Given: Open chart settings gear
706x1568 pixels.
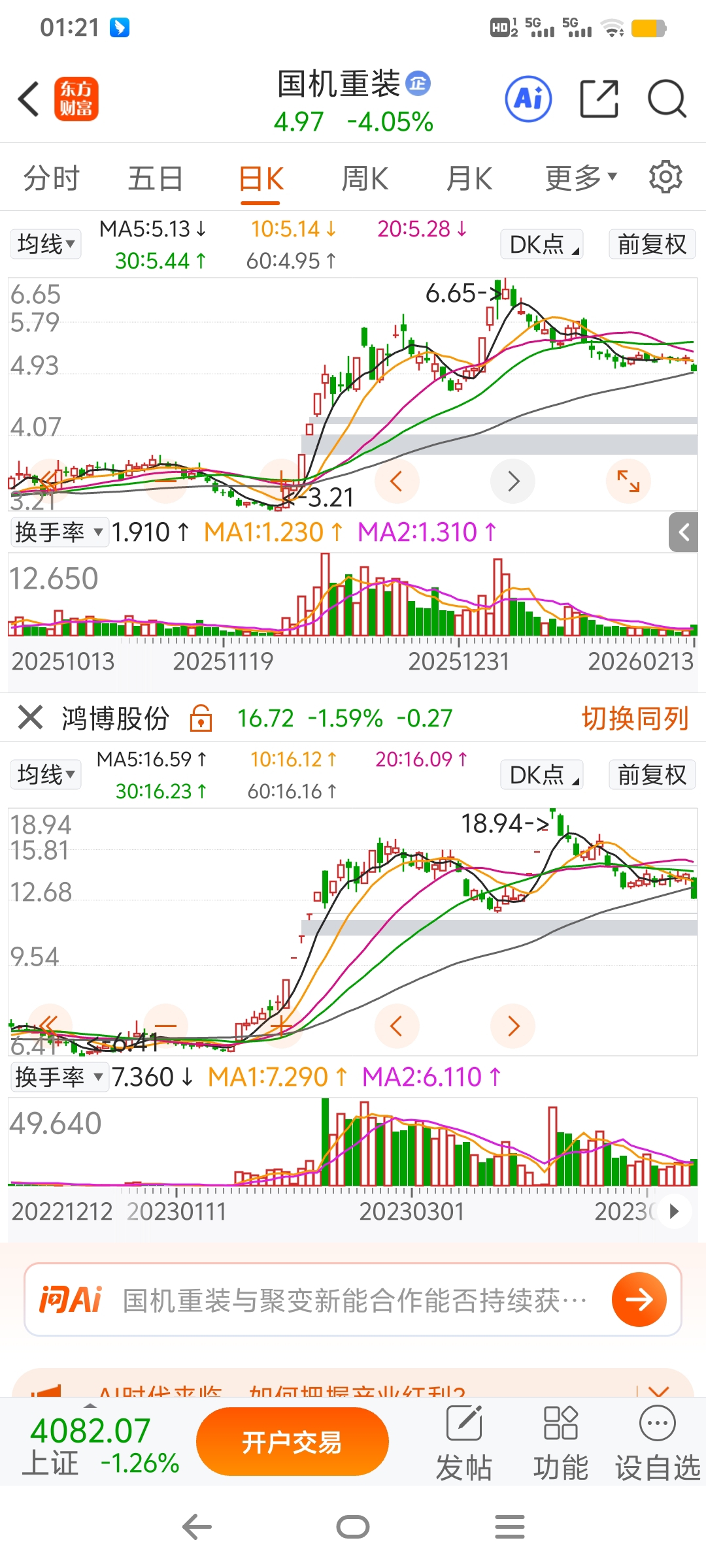Looking at the screenshot, I should click(665, 177).
